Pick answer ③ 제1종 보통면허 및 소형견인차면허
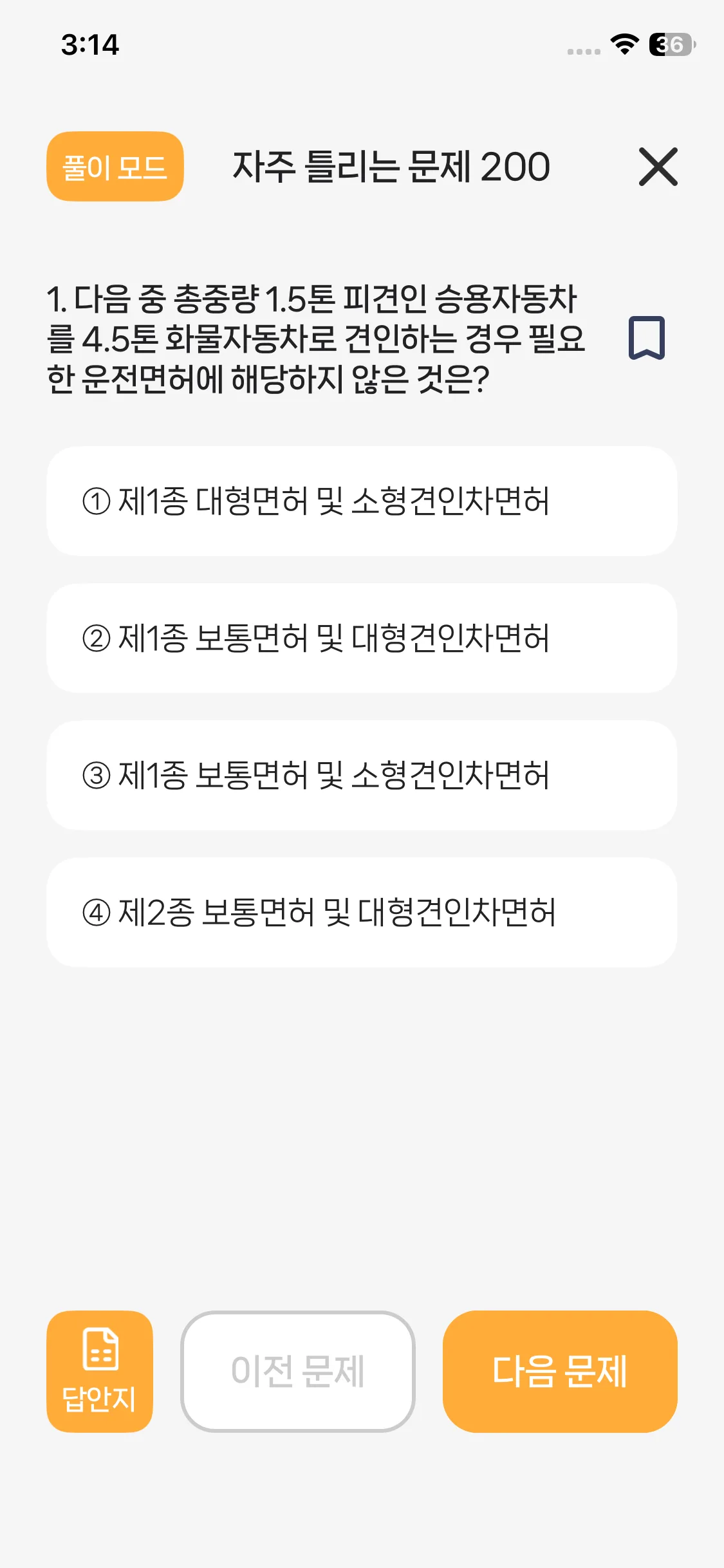Image resolution: width=724 pixels, height=1568 pixels. [x=362, y=776]
